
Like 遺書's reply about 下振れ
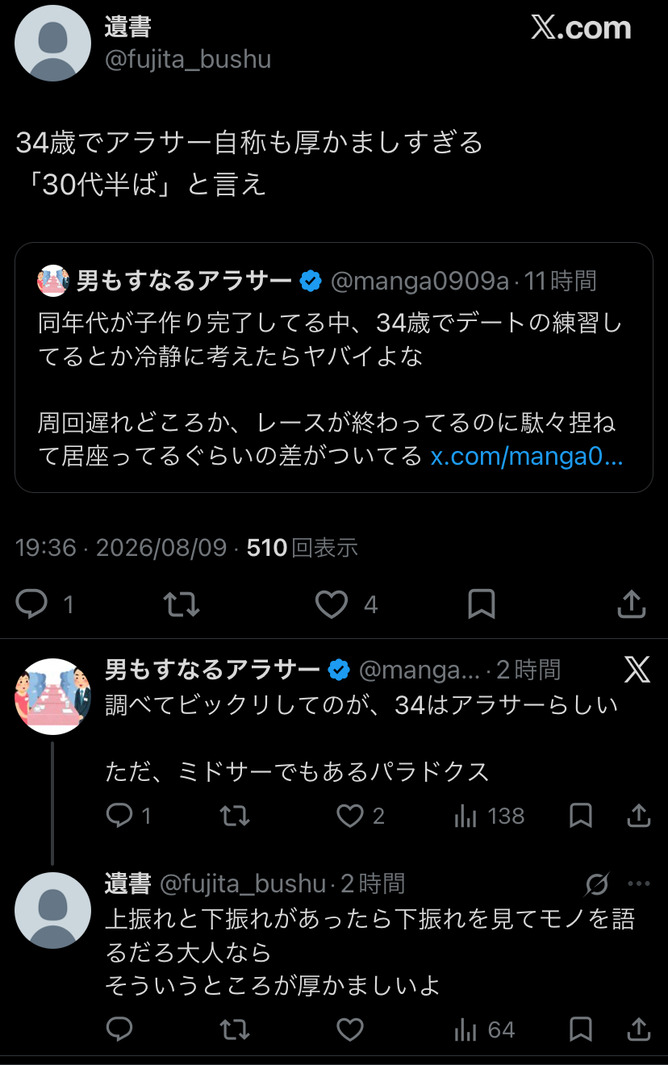(350, 1030)
